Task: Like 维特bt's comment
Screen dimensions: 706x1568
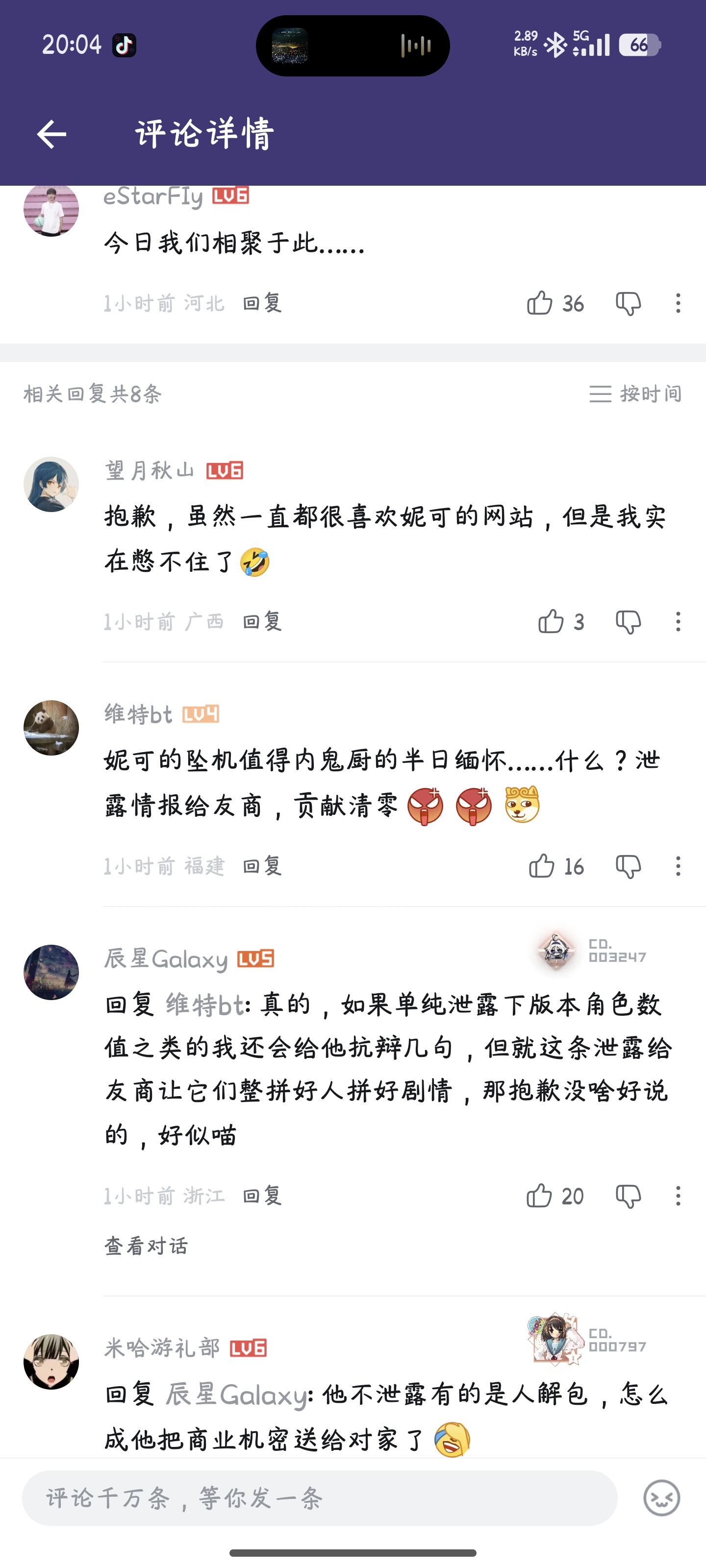Action: pyautogui.click(x=542, y=866)
